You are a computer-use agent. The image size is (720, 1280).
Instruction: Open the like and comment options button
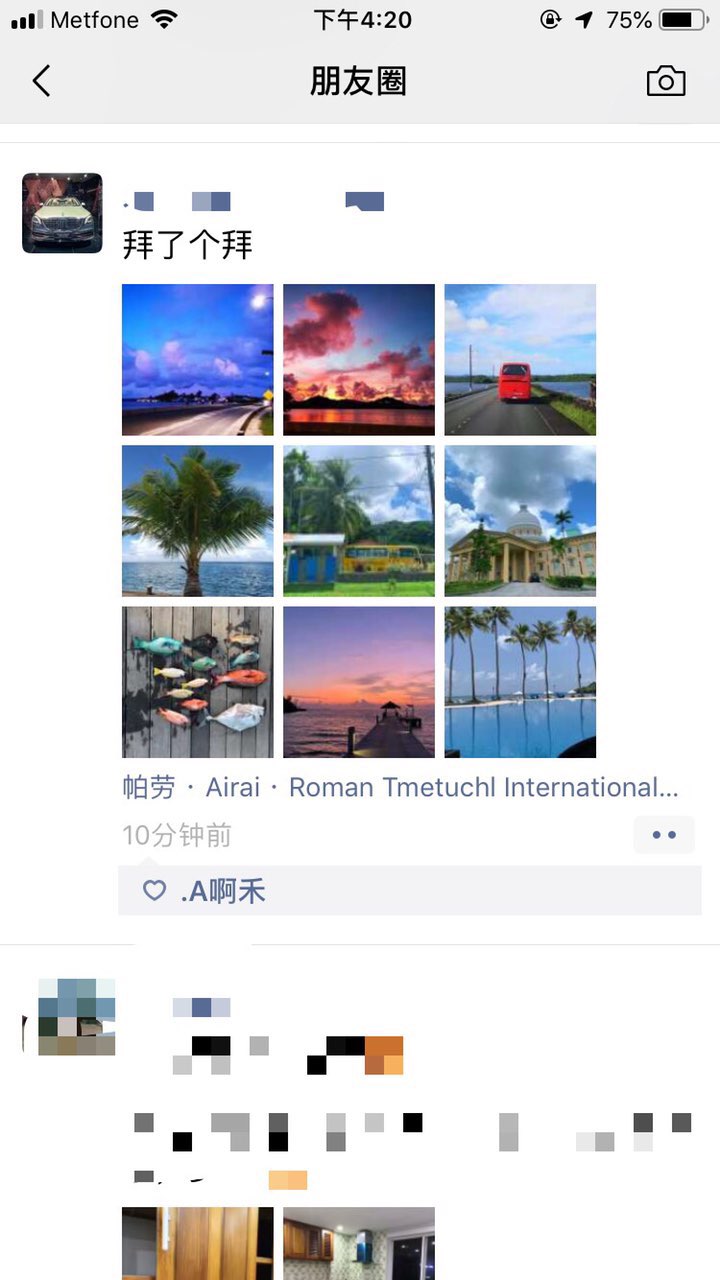pos(664,835)
